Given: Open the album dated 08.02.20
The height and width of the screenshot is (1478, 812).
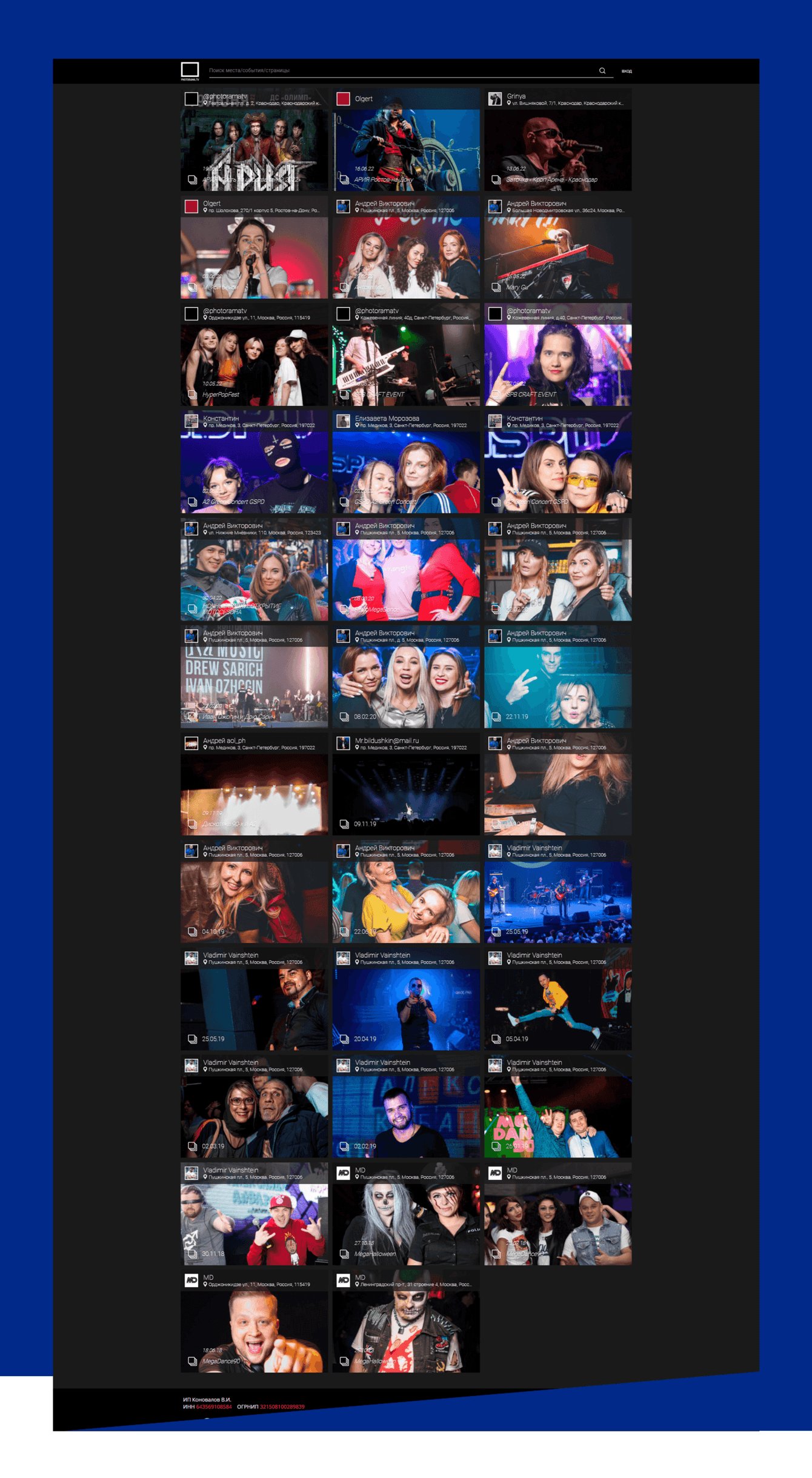Looking at the screenshot, I should (406, 686).
